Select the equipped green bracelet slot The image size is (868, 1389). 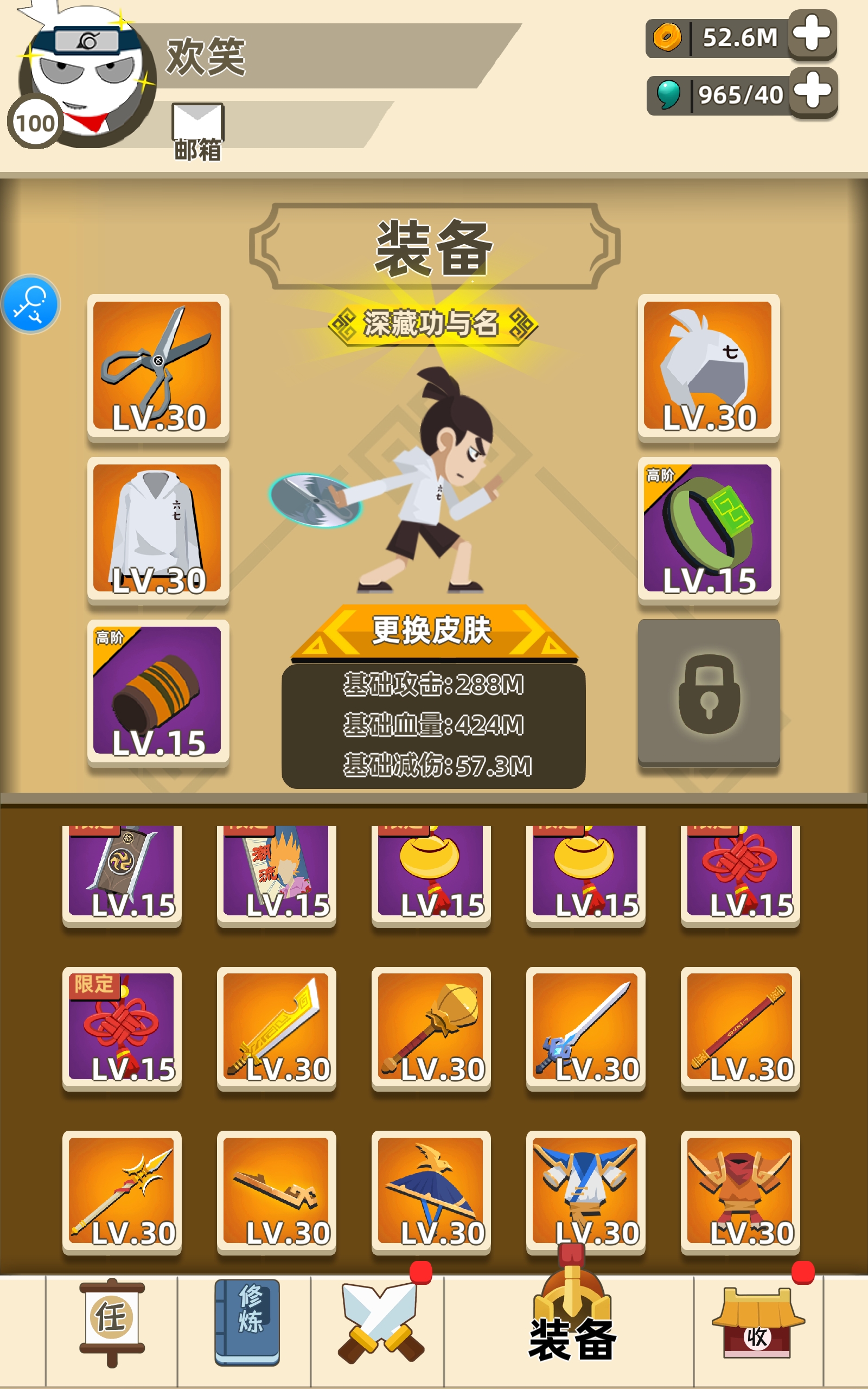709,528
